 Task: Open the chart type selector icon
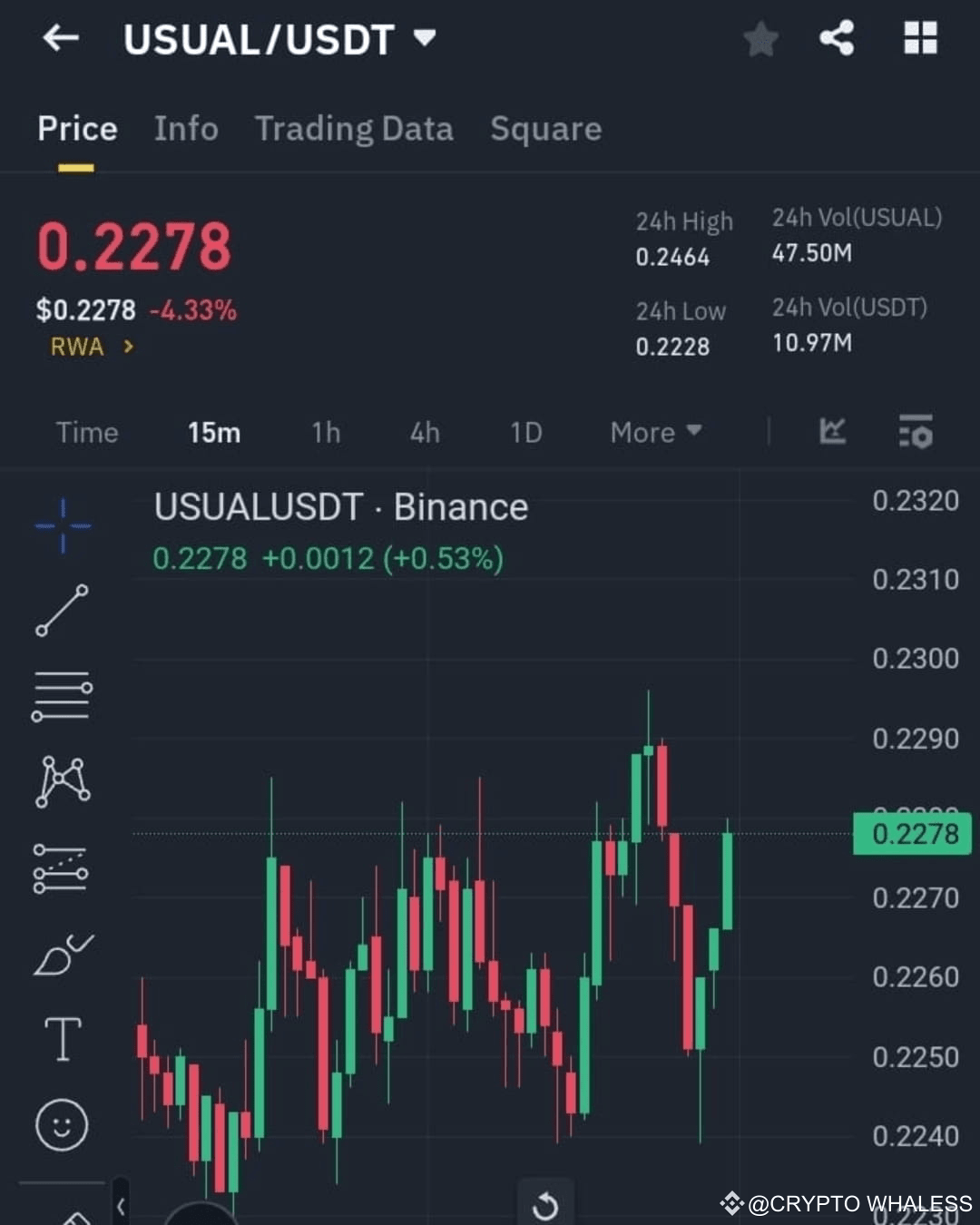point(831,433)
